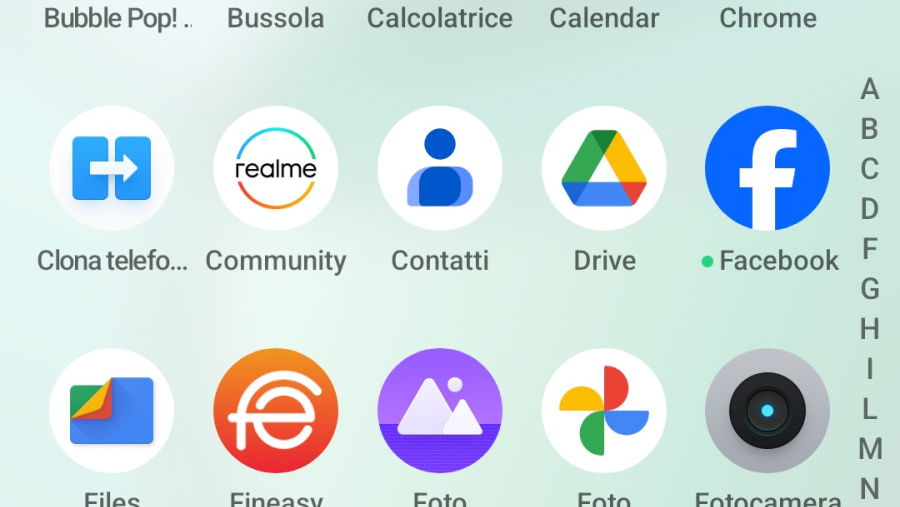Launch the Fotocamera app
Screen dimensions: 900x507
767,410
